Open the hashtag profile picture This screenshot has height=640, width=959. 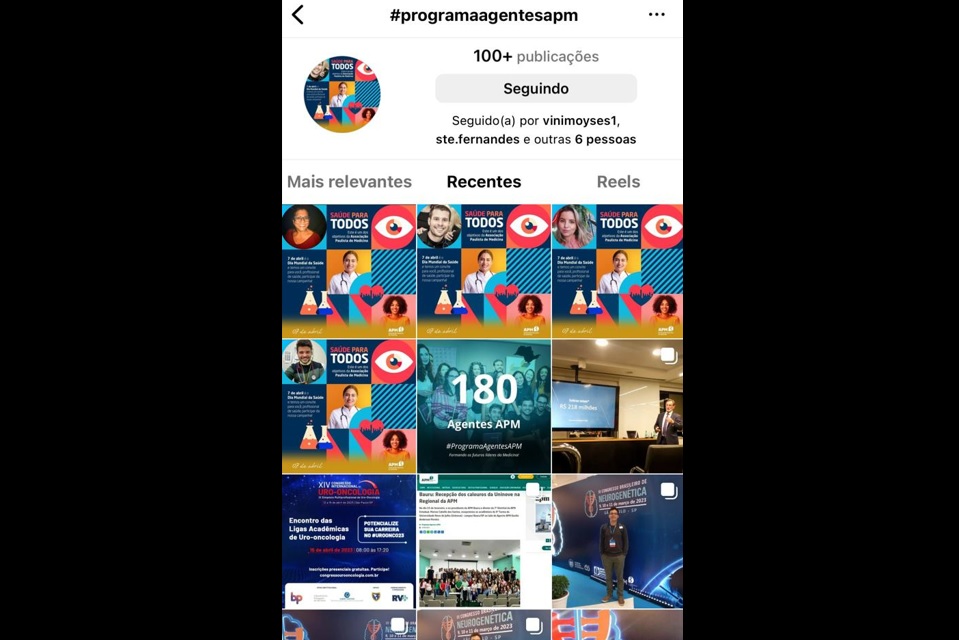[x=342, y=95]
